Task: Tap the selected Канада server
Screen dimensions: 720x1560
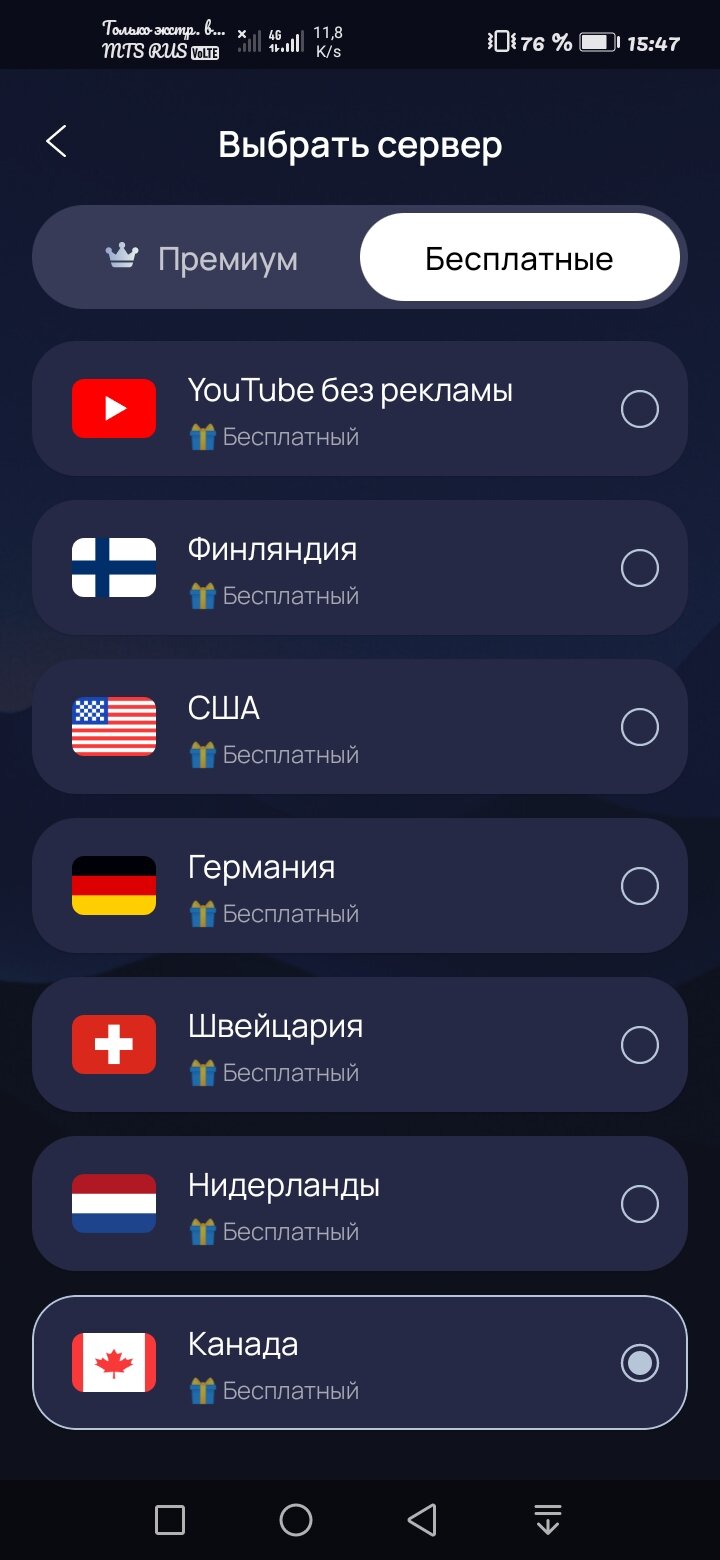Action: click(x=360, y=1363)
